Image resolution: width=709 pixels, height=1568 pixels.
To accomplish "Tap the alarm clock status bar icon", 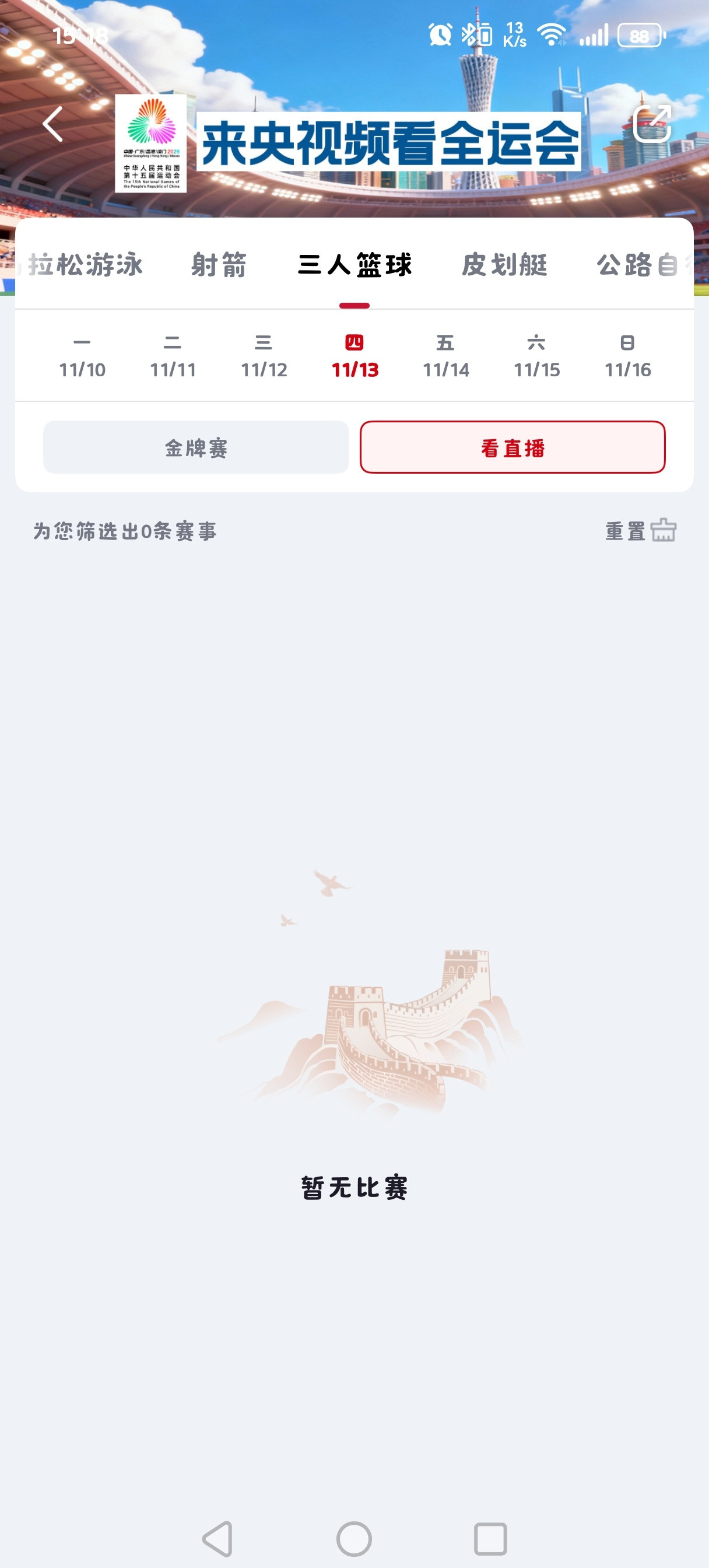I will click(x=440, y=36).
